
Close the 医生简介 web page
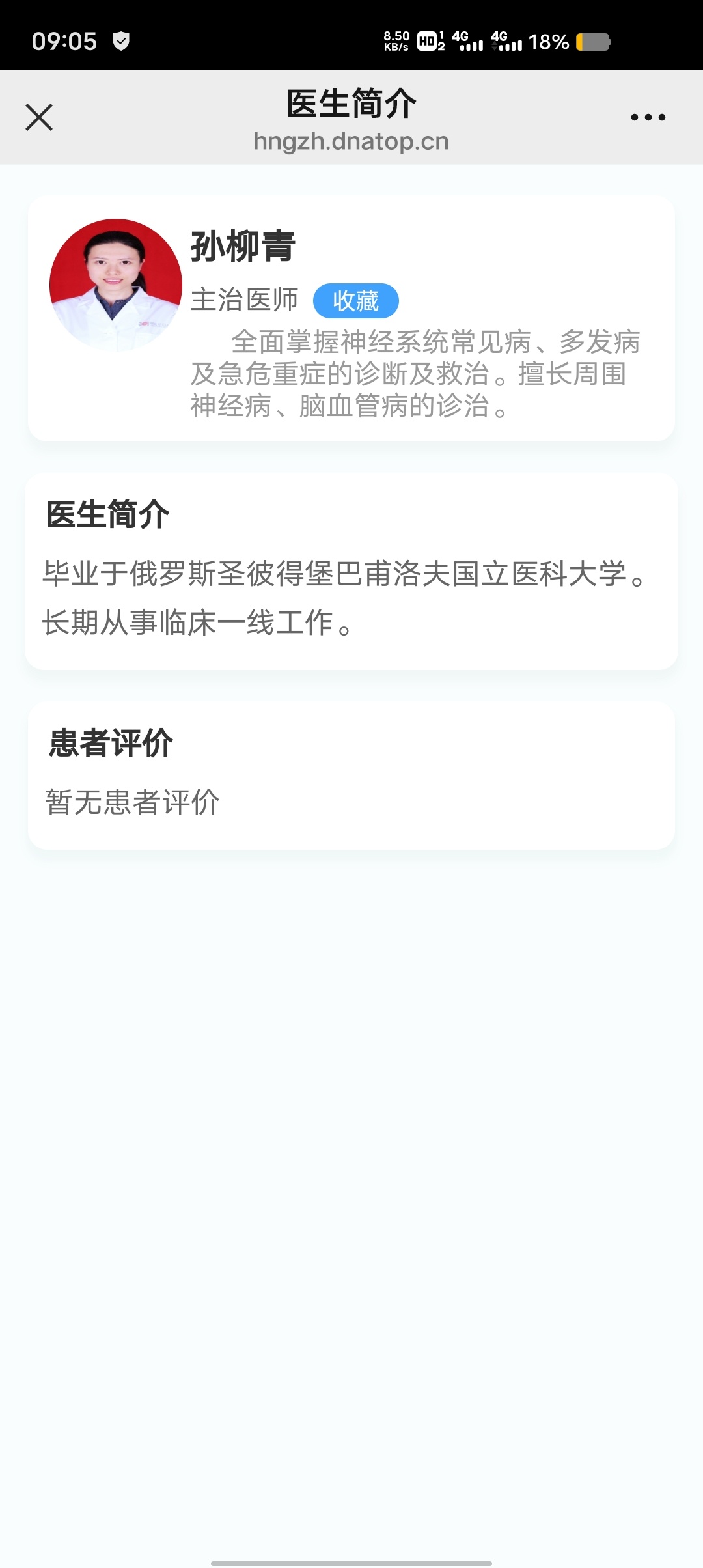point(39,118)
